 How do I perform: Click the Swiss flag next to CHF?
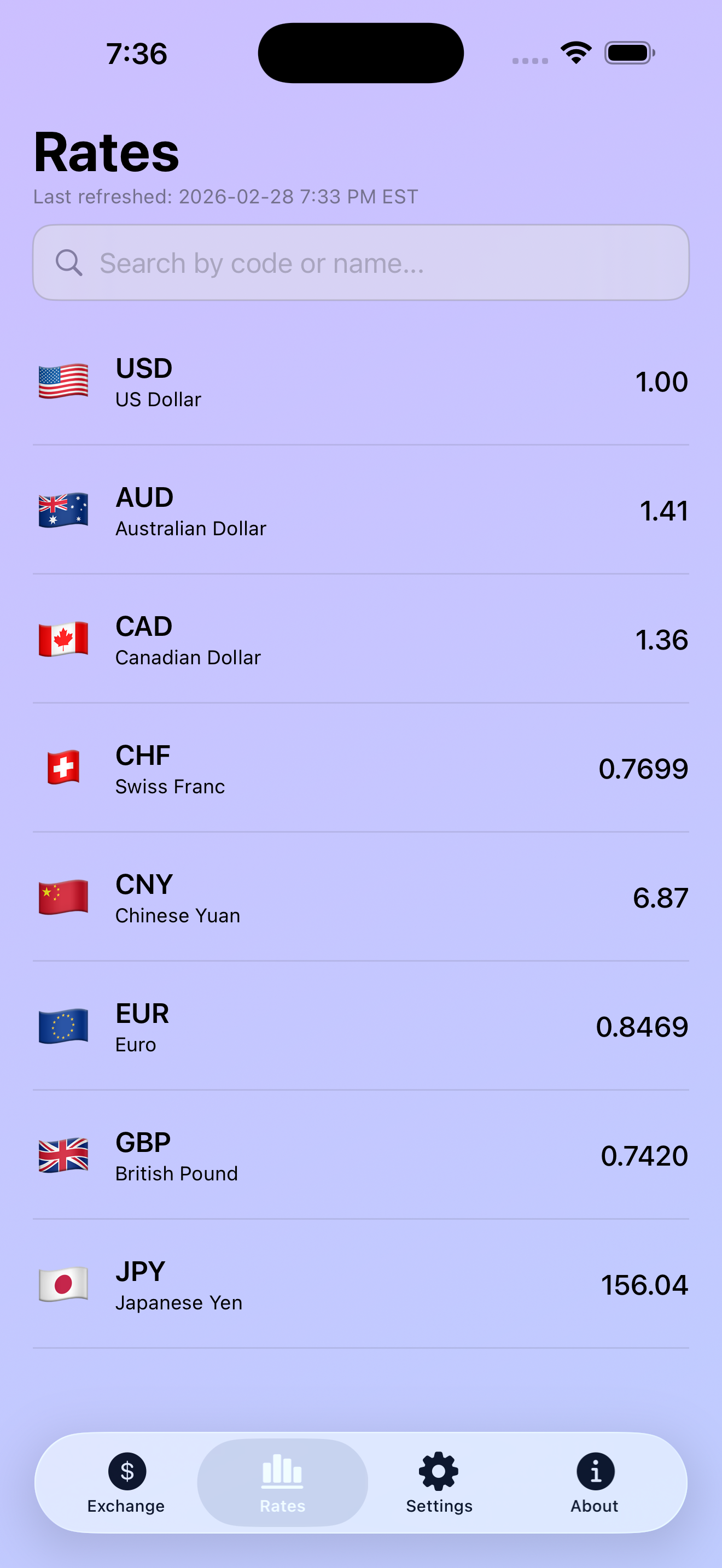pos(63,768)
